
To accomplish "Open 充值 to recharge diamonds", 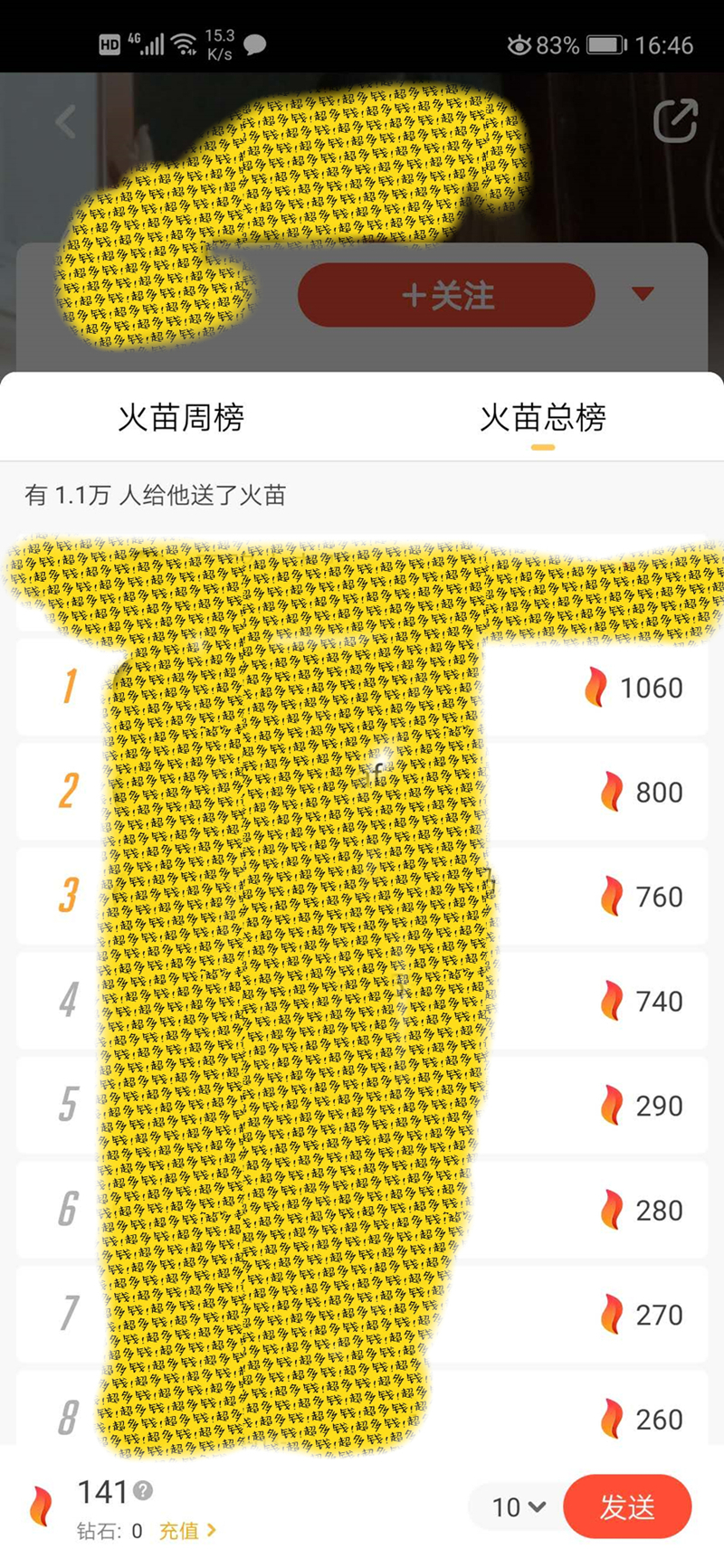I will (x=187, y=1531).
